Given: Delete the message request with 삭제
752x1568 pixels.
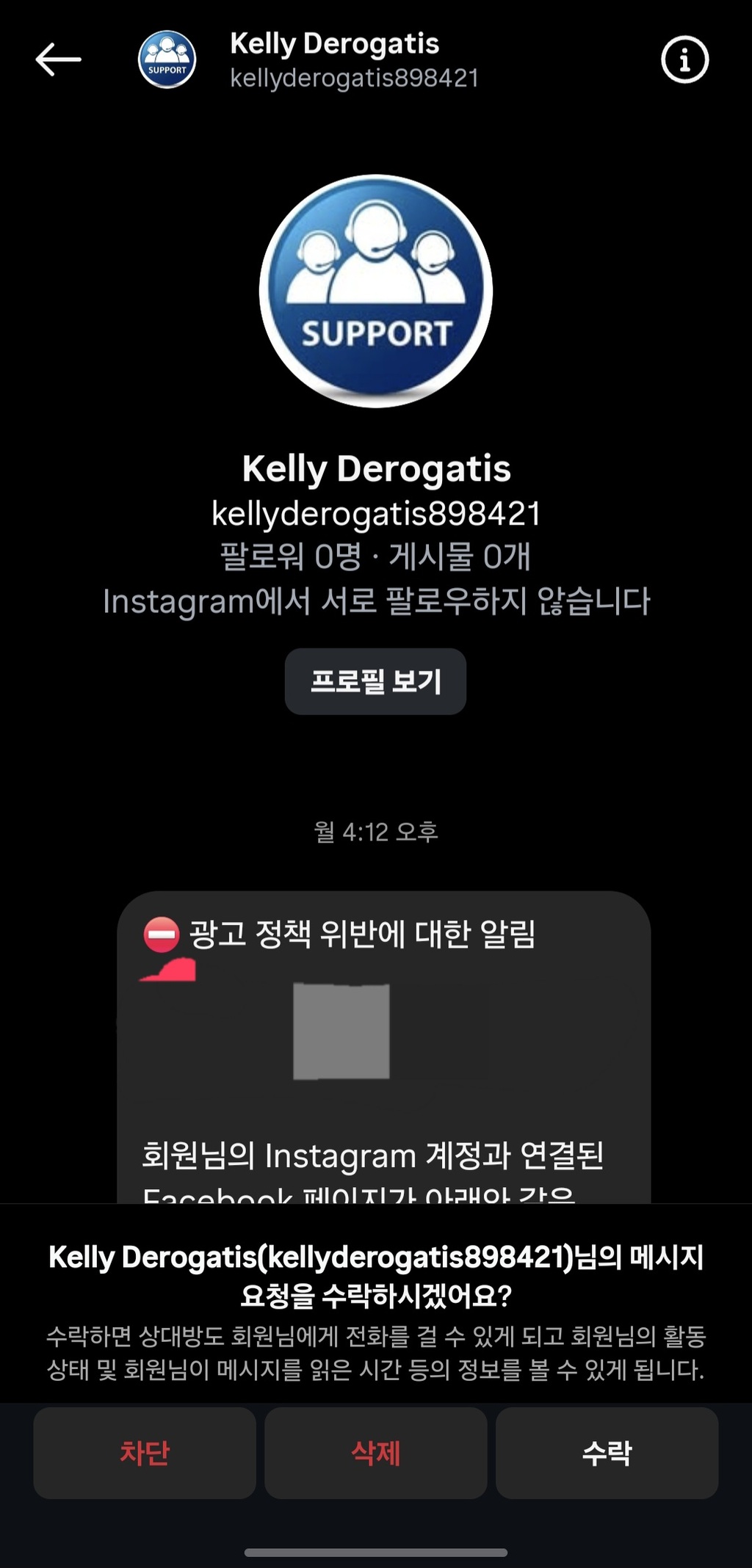Looking at the screenshot, I should coord(375,1453).
